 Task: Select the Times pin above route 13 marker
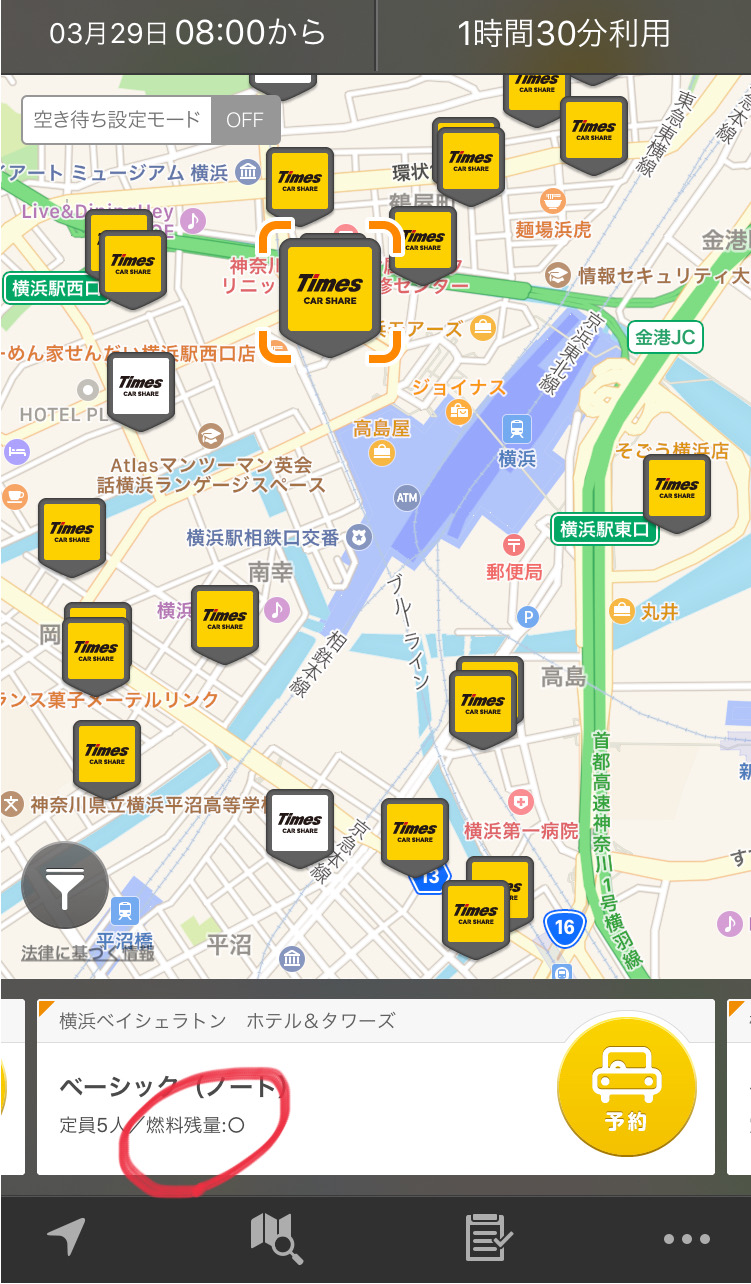pos(415,832)
